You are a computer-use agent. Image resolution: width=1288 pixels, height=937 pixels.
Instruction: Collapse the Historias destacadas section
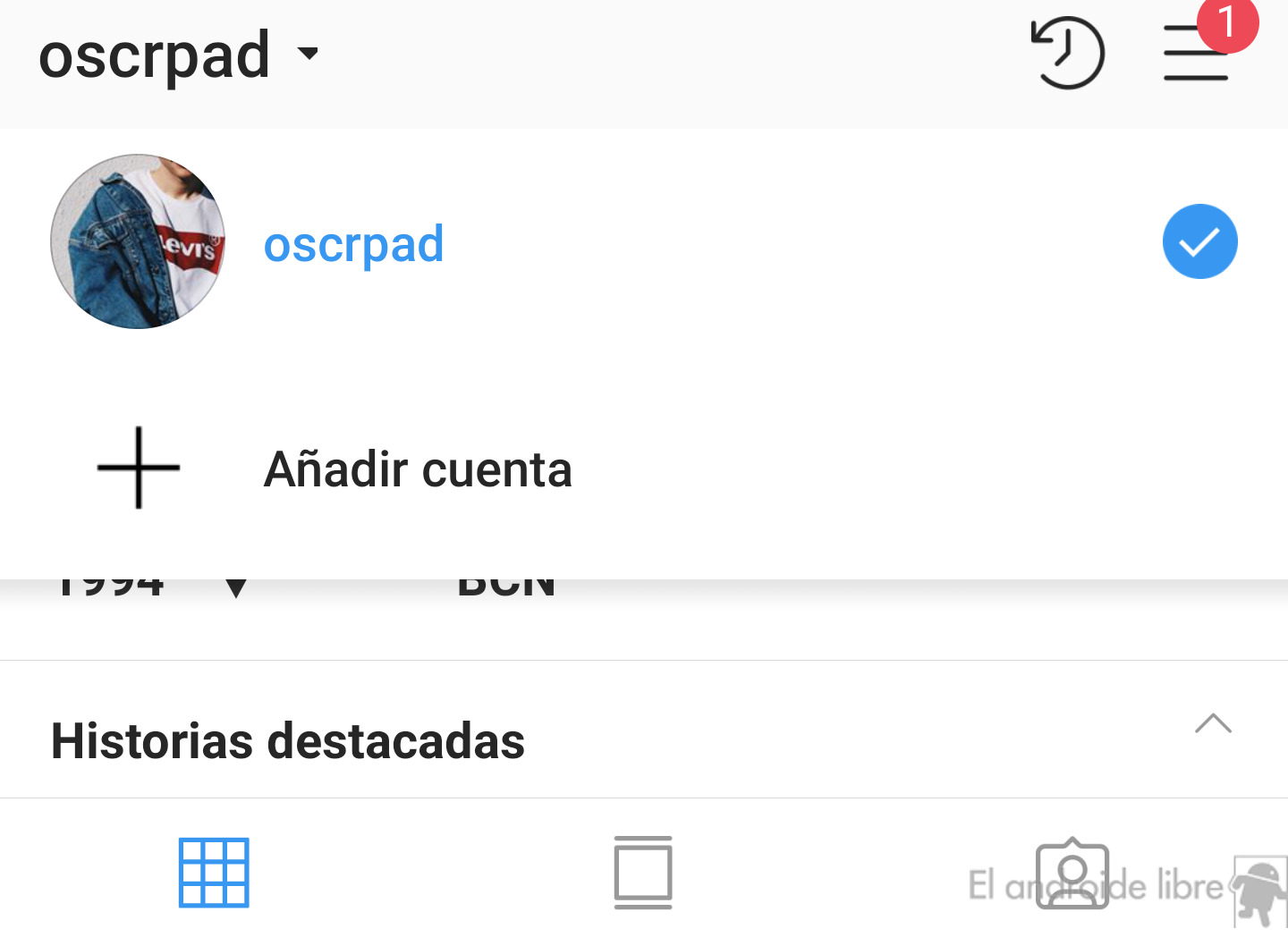point(1213,724)
